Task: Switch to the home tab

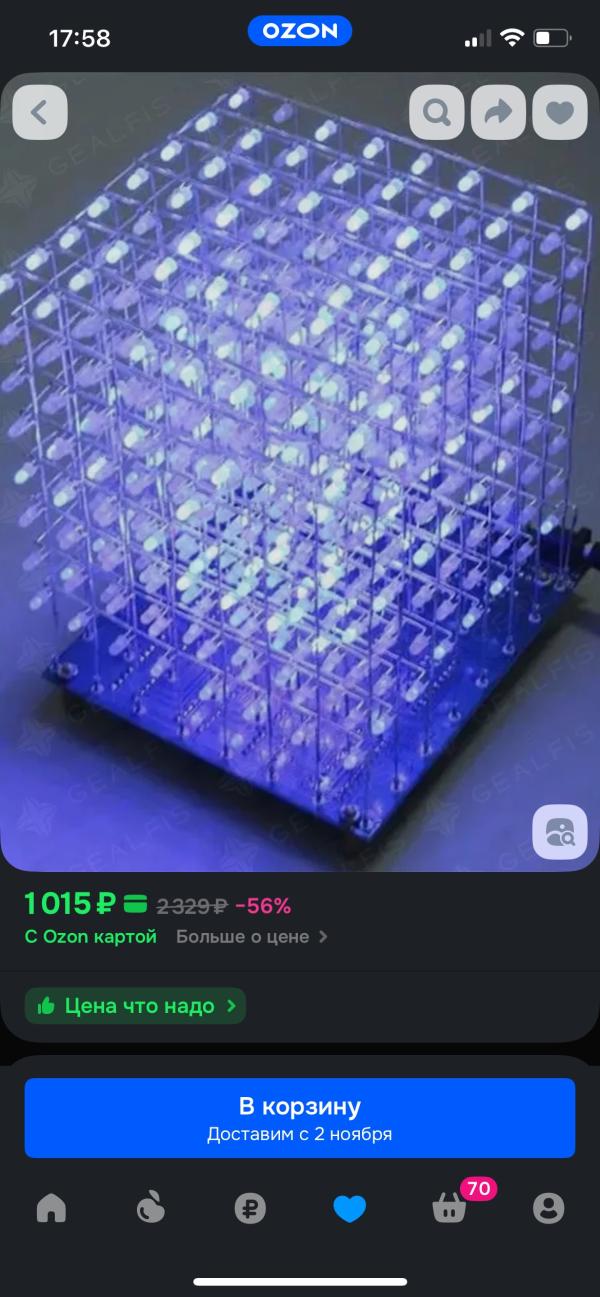Action: point(51,1208)
